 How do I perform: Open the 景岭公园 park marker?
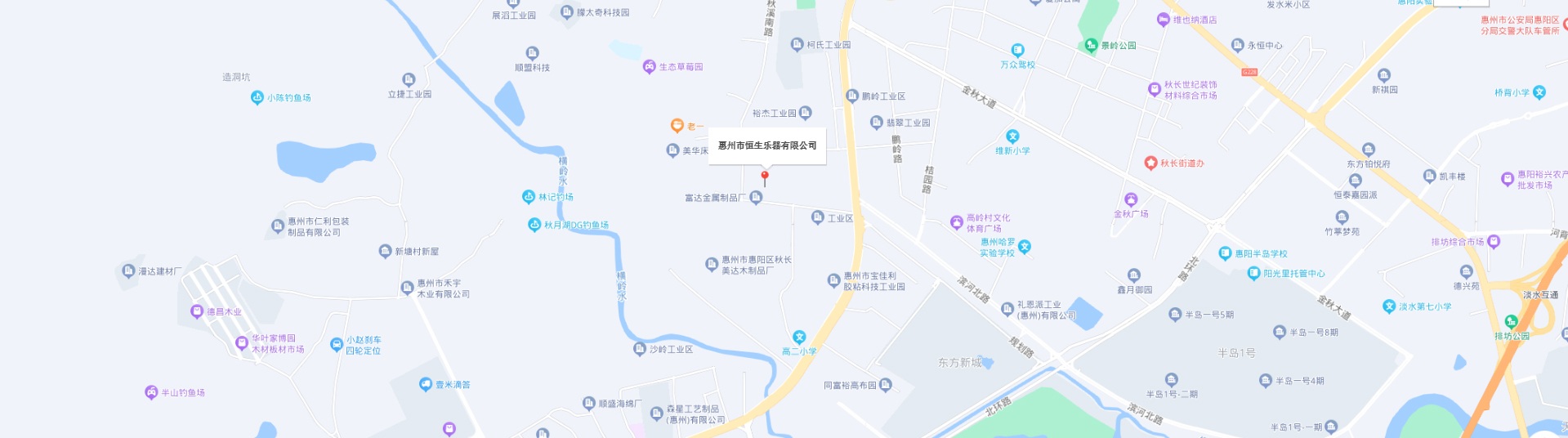coord(1091,46)
